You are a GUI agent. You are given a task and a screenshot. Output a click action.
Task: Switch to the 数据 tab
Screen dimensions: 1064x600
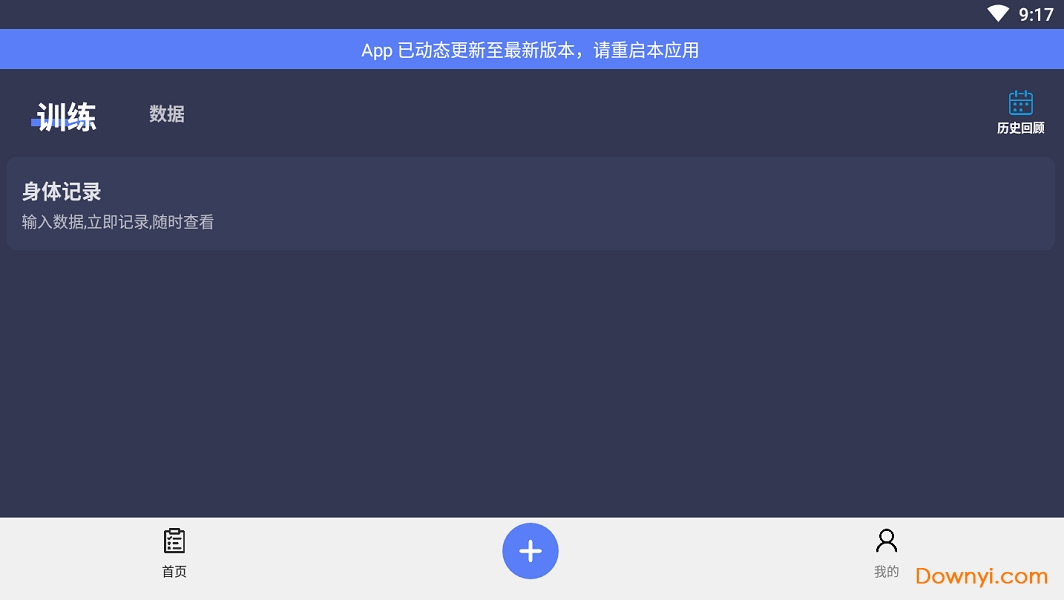click(x=167, y=114)
